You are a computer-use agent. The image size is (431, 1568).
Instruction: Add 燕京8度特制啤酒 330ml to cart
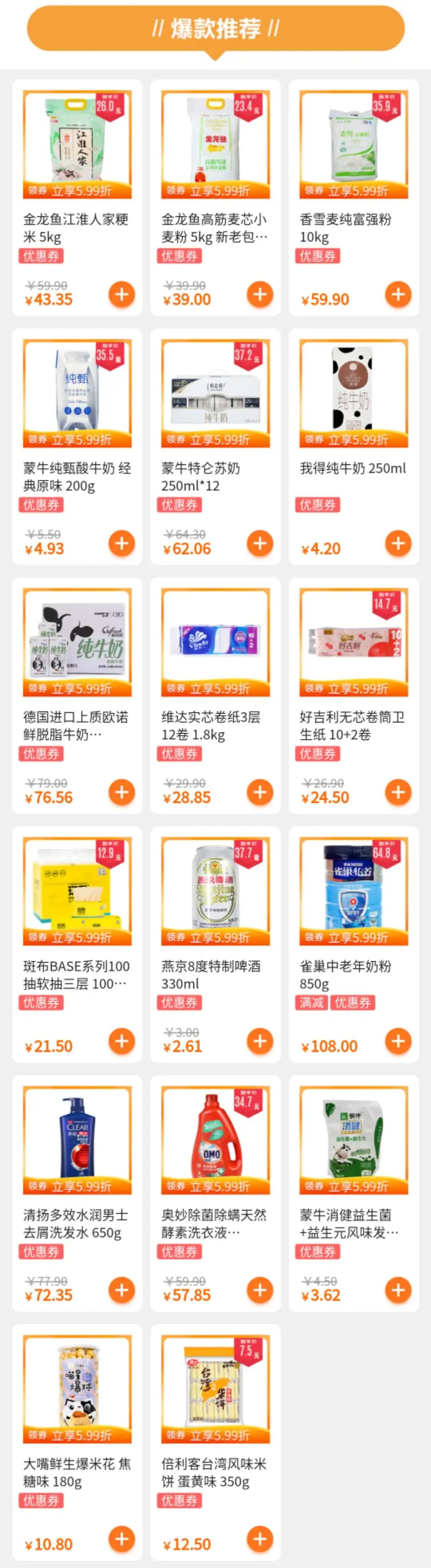(260, 1041)
